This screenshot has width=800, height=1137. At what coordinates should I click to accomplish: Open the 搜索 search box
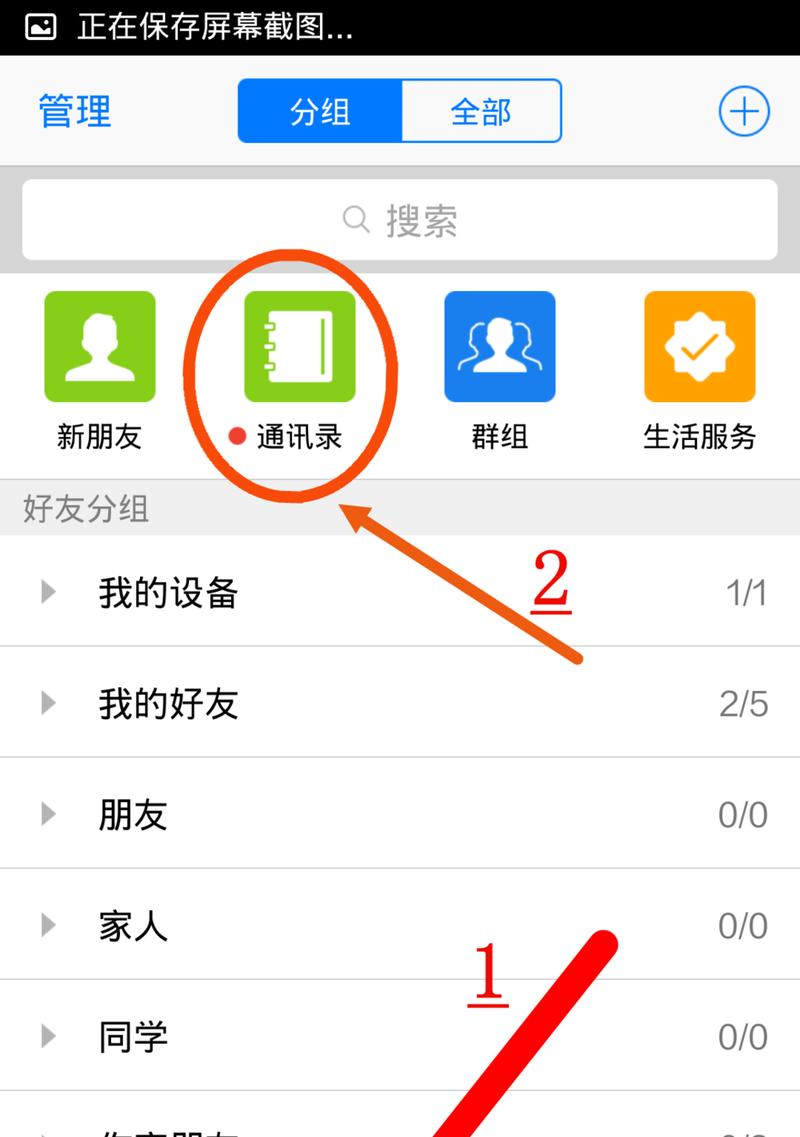(x=400, y=219)
